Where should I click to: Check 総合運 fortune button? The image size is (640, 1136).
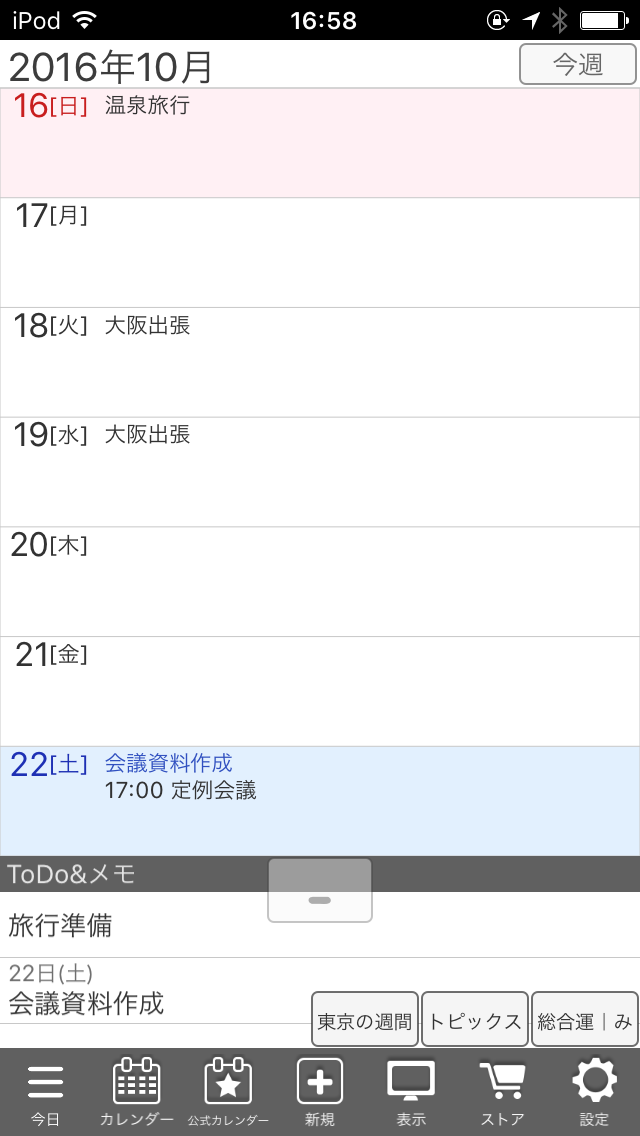(x=585, y=1019)
